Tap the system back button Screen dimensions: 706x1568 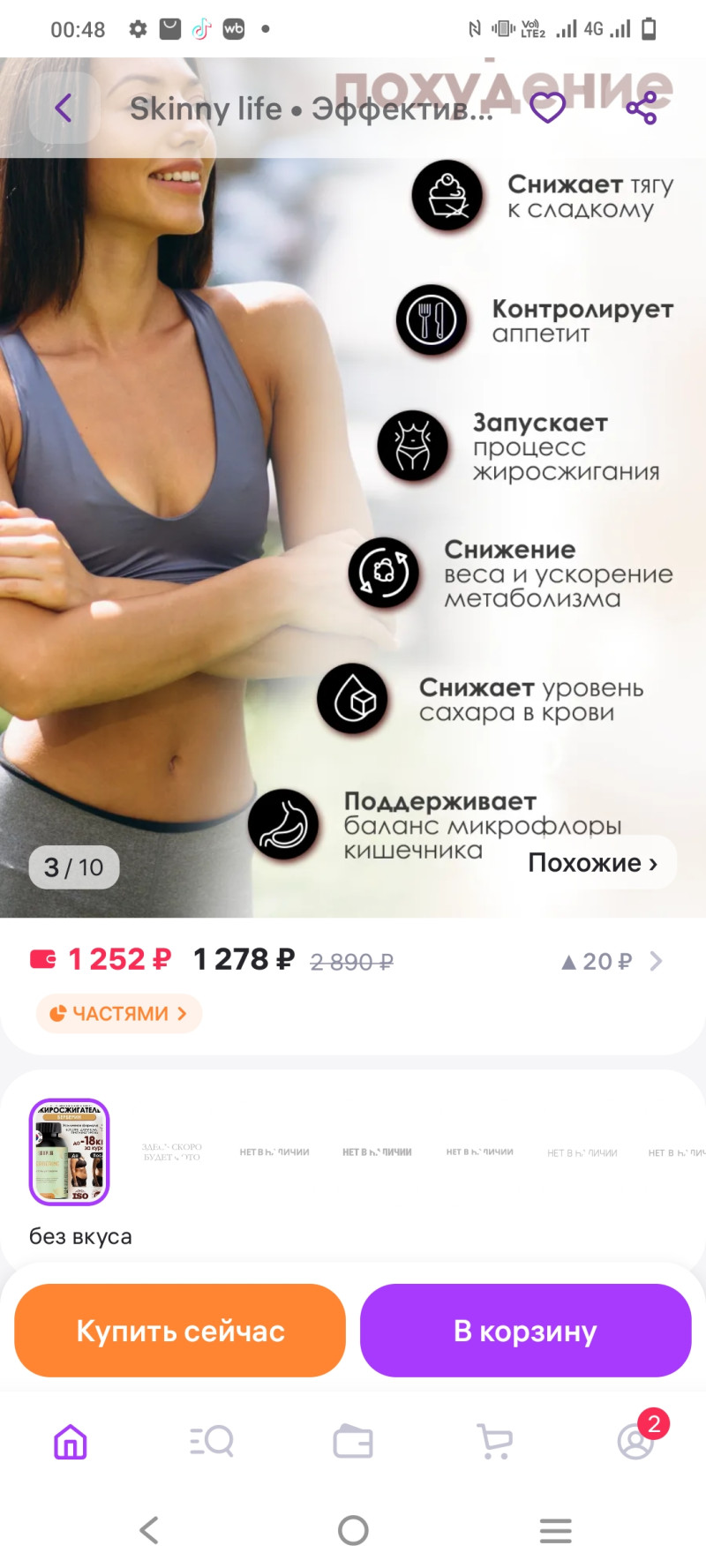click(150, 1530)
